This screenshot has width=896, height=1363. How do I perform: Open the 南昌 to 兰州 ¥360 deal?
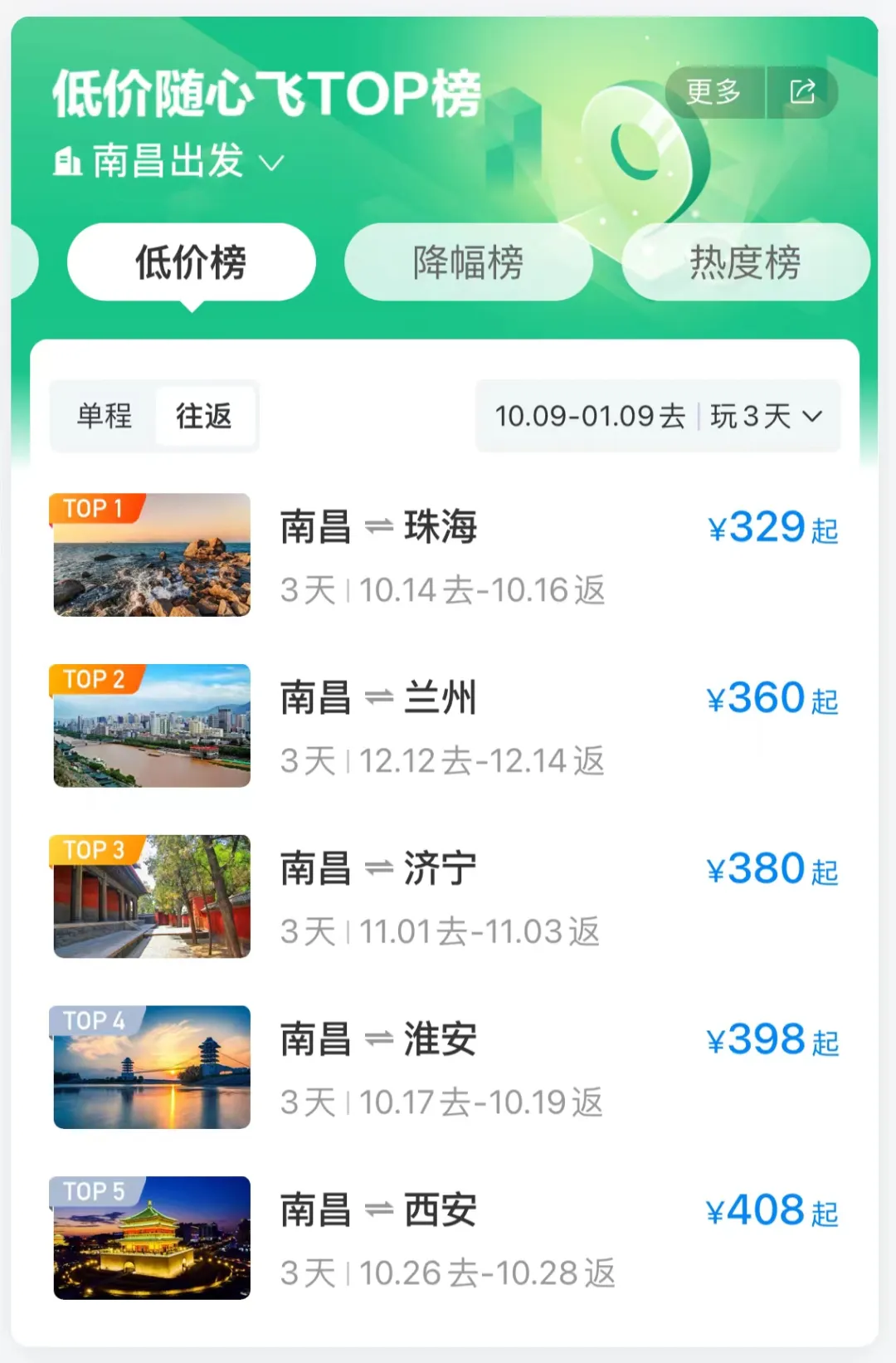coord(445,726)
